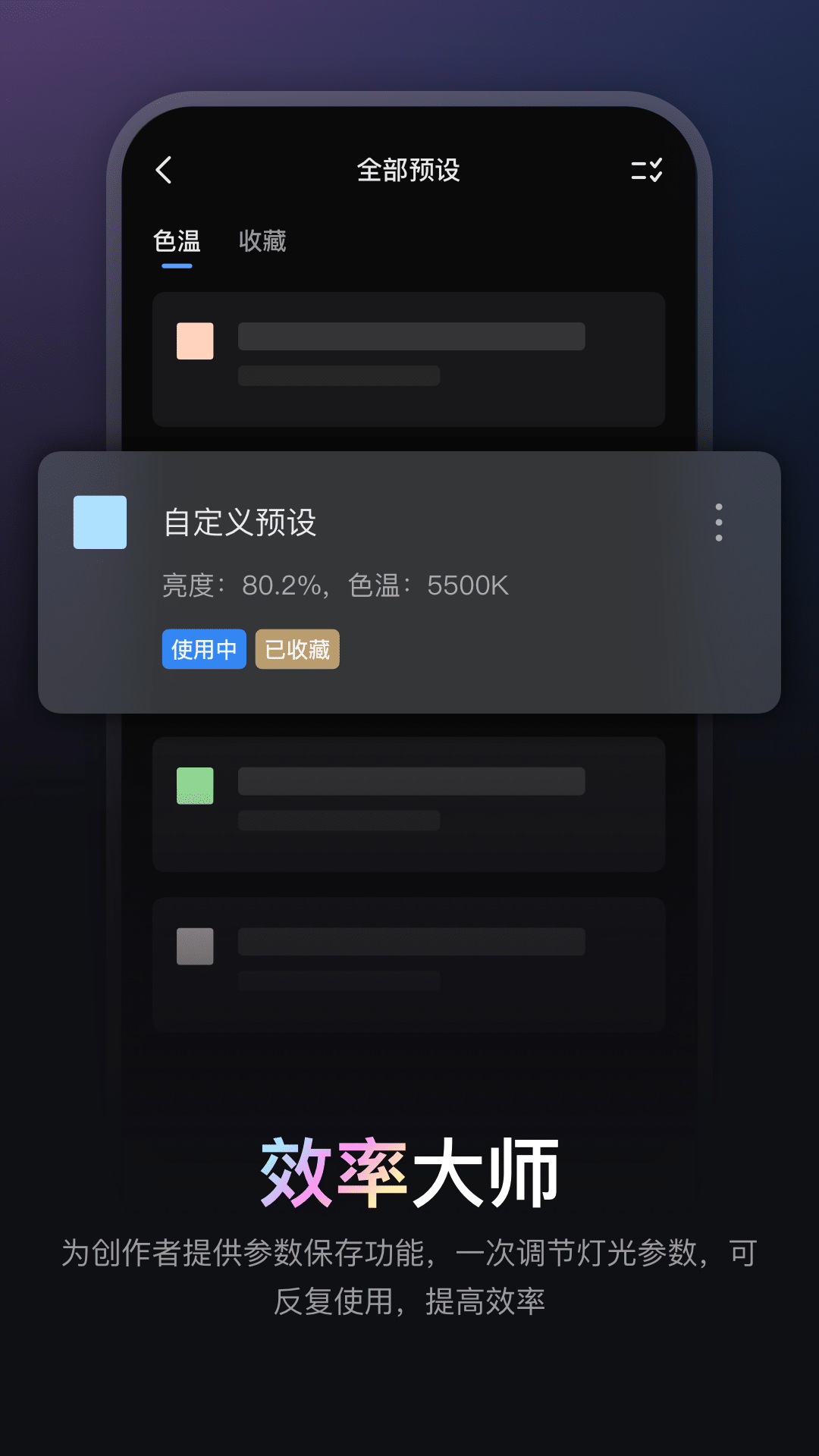Select the gray swatch on bottom preset
The image size is (819, 1456).
(x=195, y=946)
